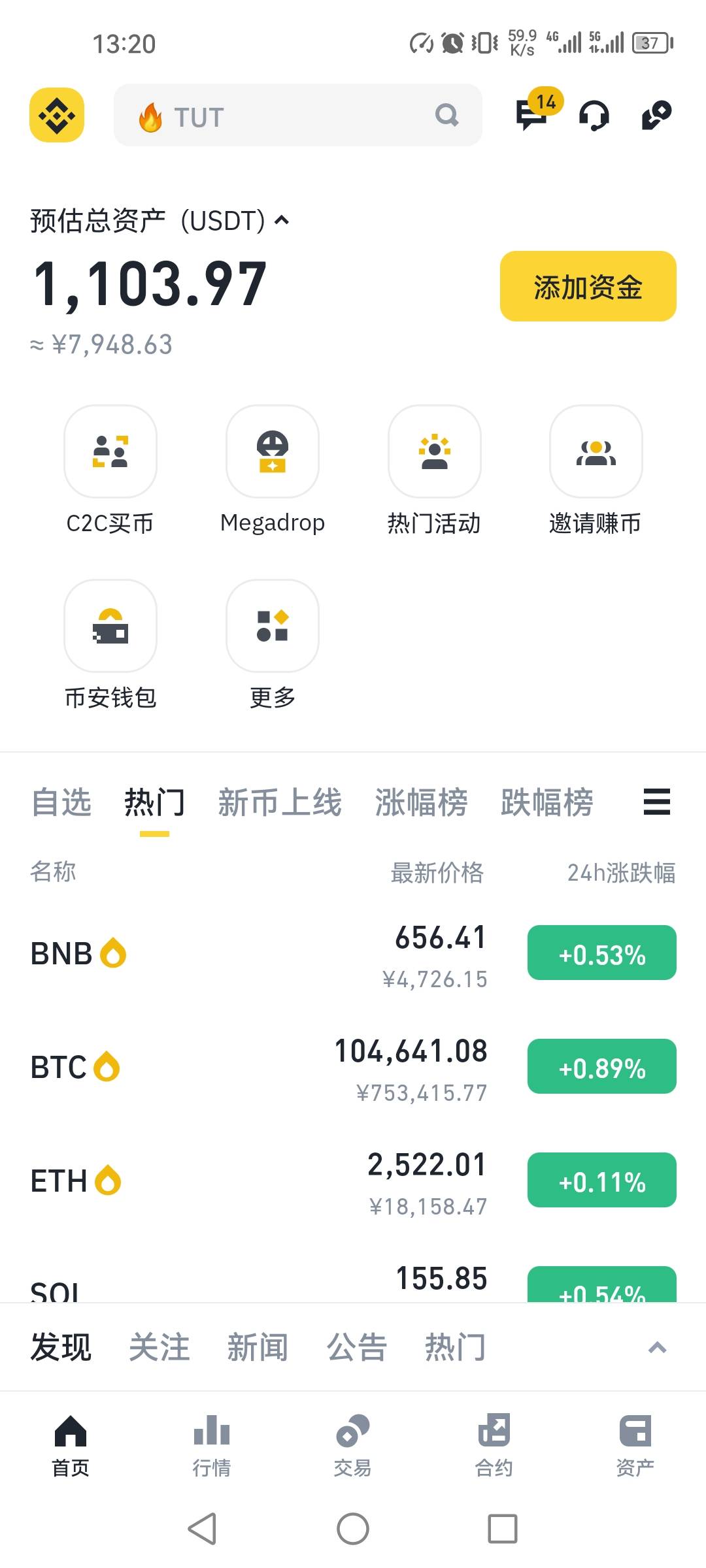Tap the 添加资金 button
The image size is (706, 1568).
click(x=588, y=286)
